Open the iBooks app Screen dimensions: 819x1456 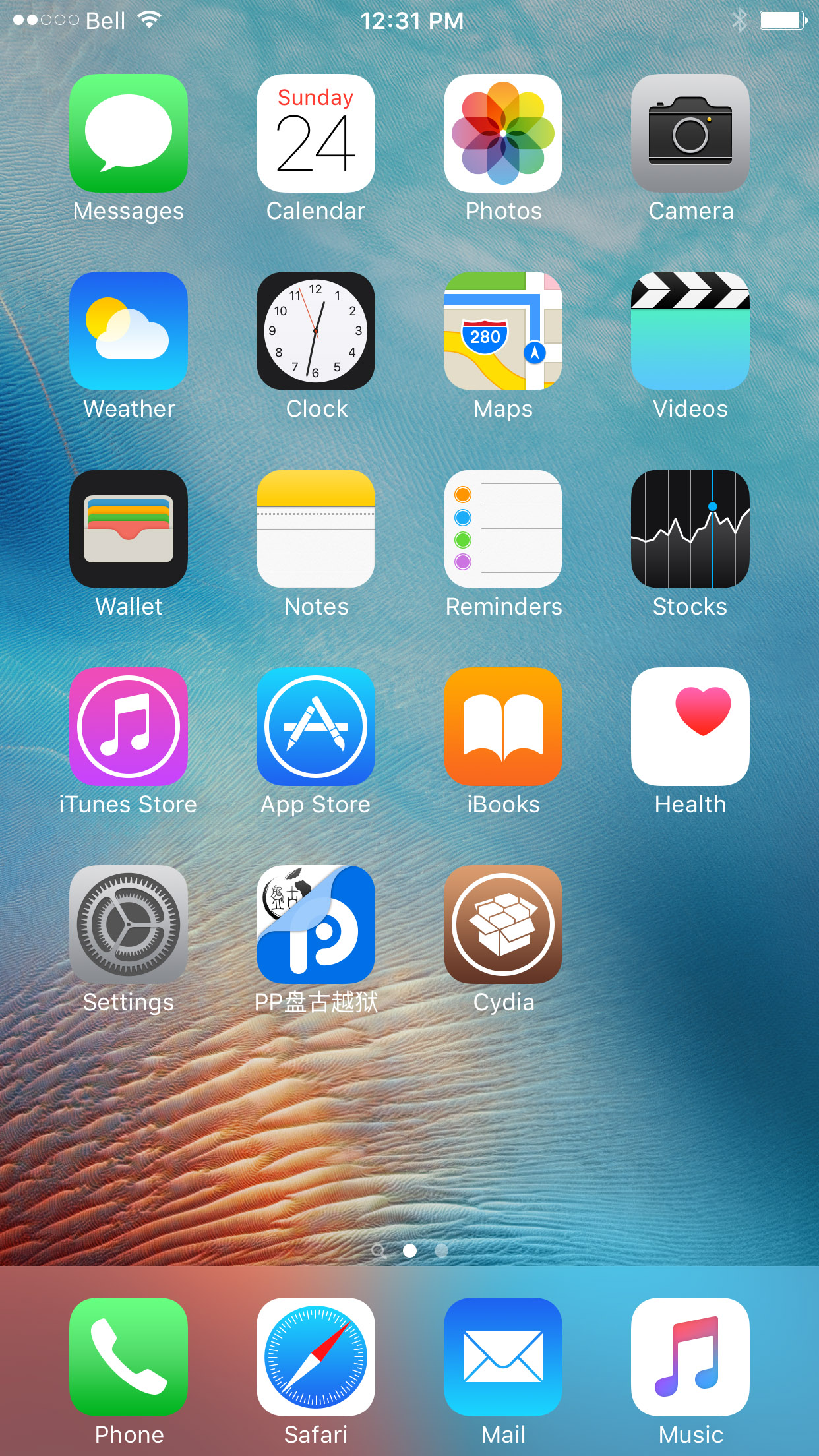[503, 727]
